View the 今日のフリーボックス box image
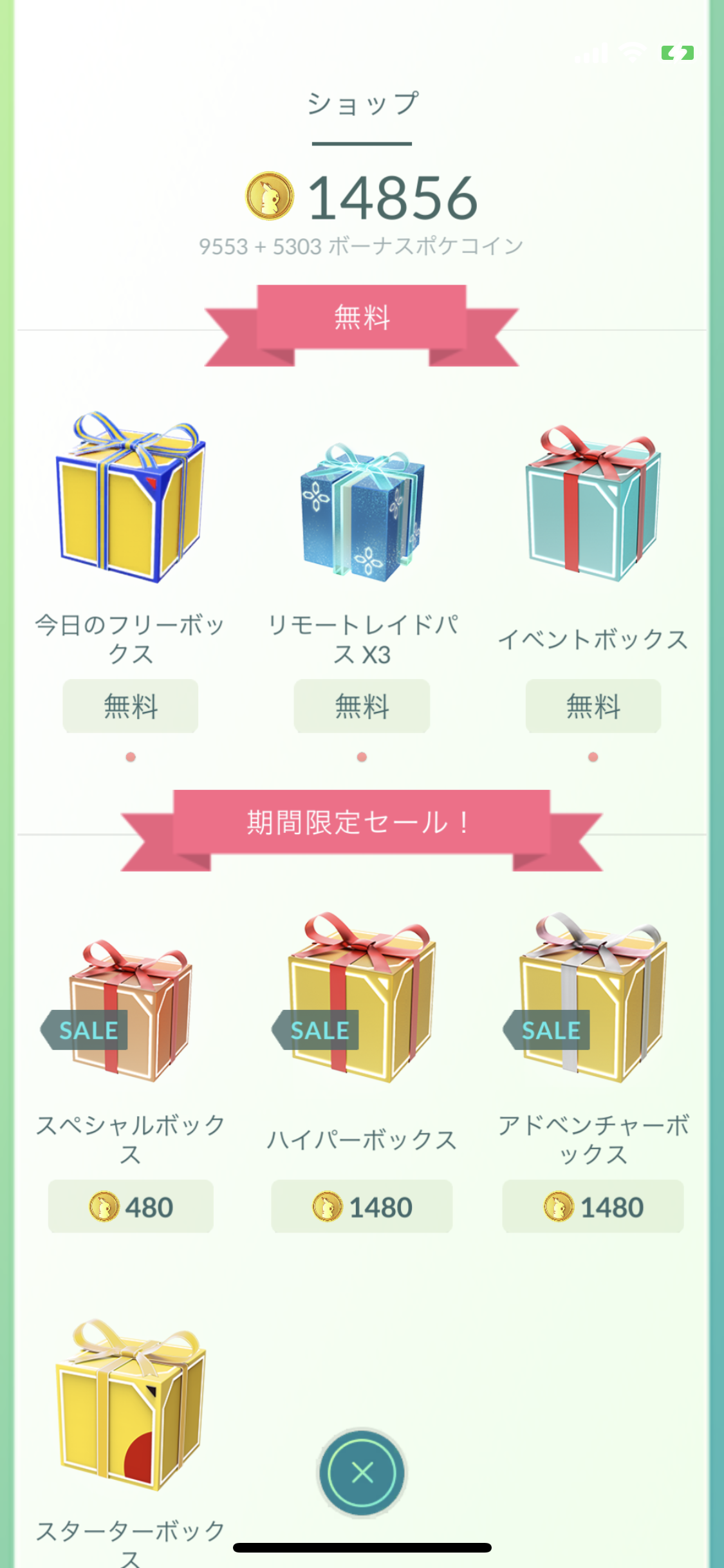This screenshot has height=1568, width=724. click(x=131, y=499)
